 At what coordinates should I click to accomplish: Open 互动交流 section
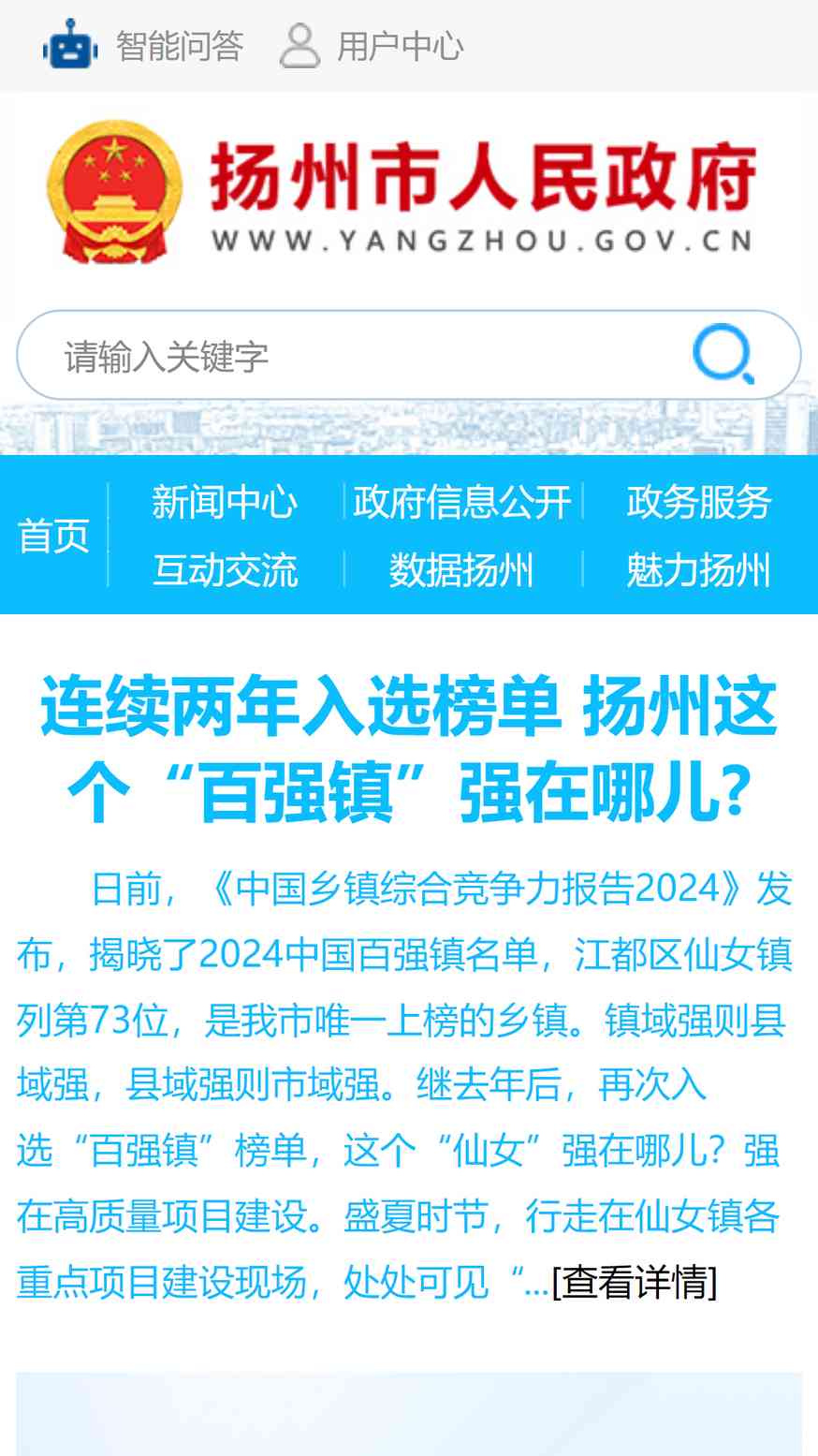225,569
